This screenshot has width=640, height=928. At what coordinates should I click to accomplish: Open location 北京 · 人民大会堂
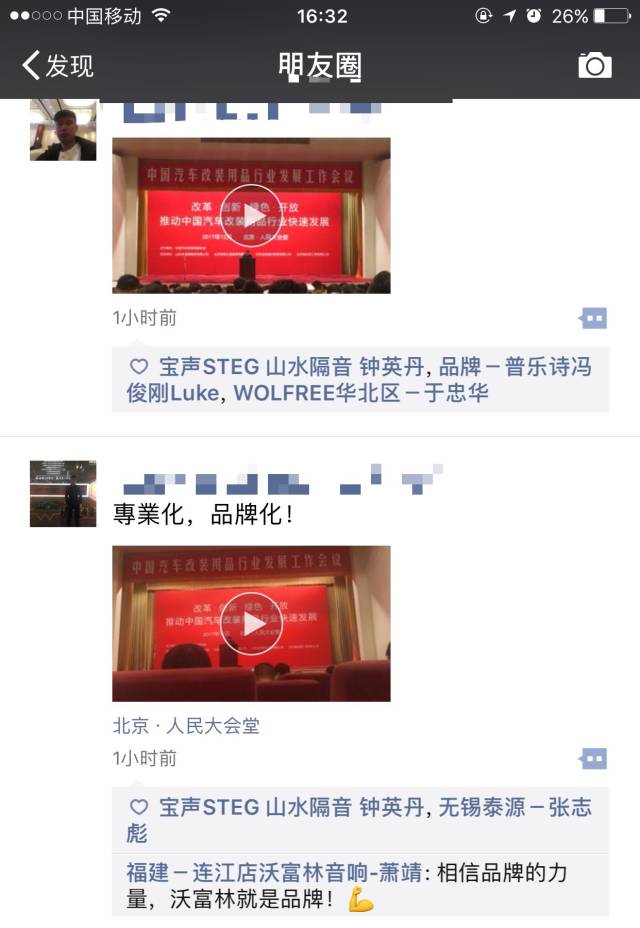pyautogui.click(x=186, y=726)
